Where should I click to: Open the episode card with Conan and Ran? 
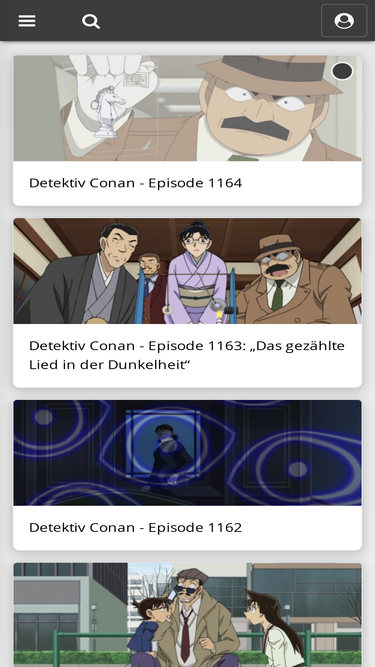point(188,615)
